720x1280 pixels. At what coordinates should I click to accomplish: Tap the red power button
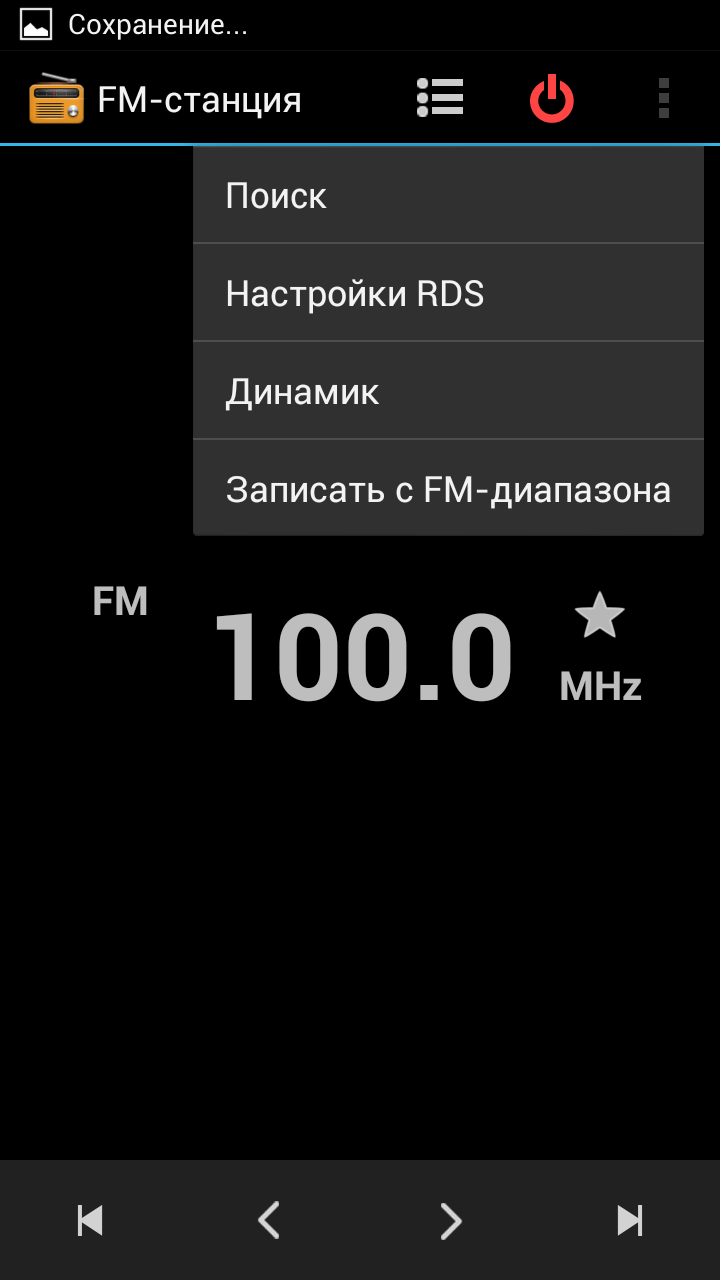click(x=551, y=99)
